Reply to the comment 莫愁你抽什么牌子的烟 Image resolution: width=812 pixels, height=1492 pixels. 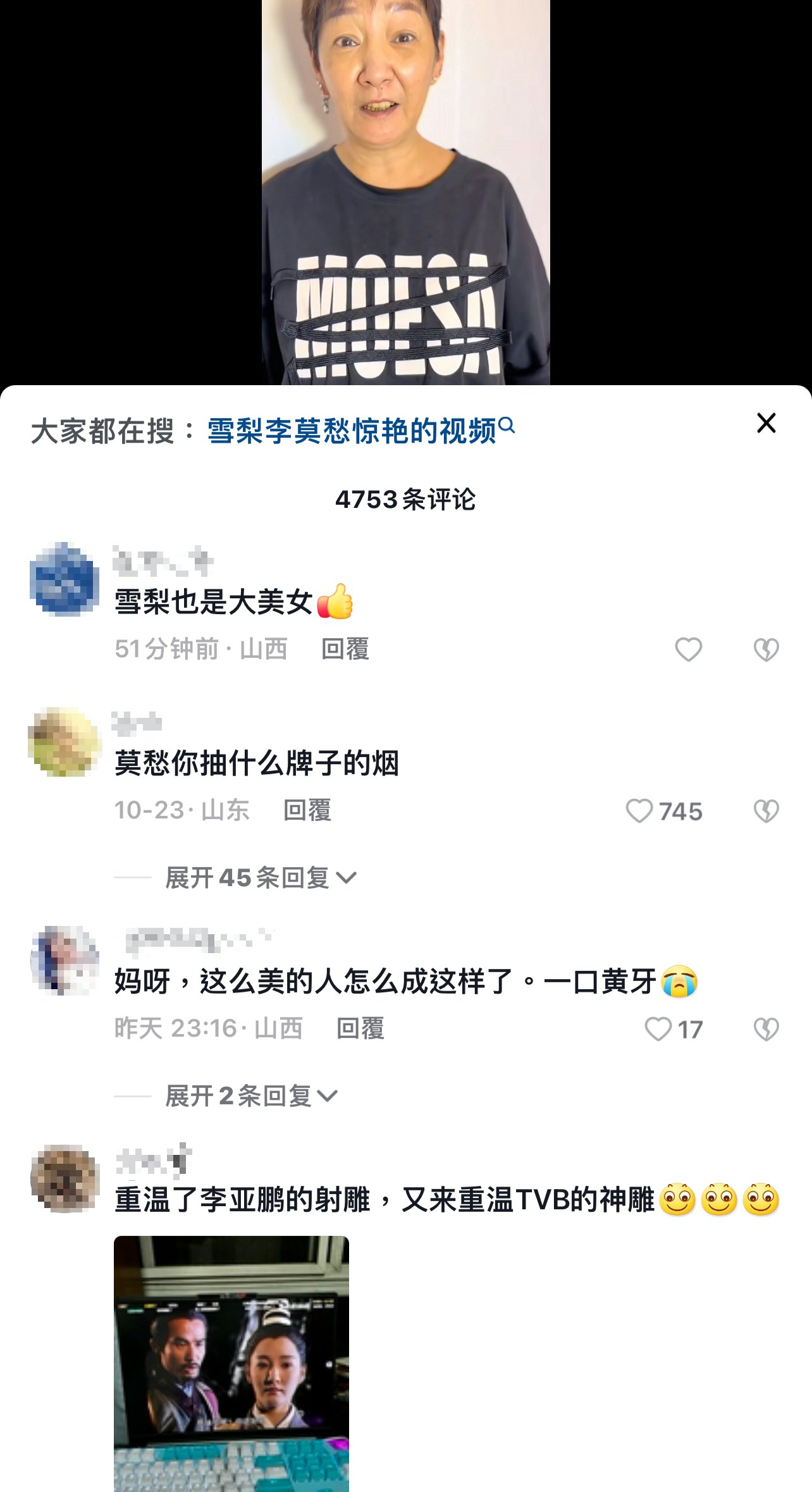click(x=307, y=810)
